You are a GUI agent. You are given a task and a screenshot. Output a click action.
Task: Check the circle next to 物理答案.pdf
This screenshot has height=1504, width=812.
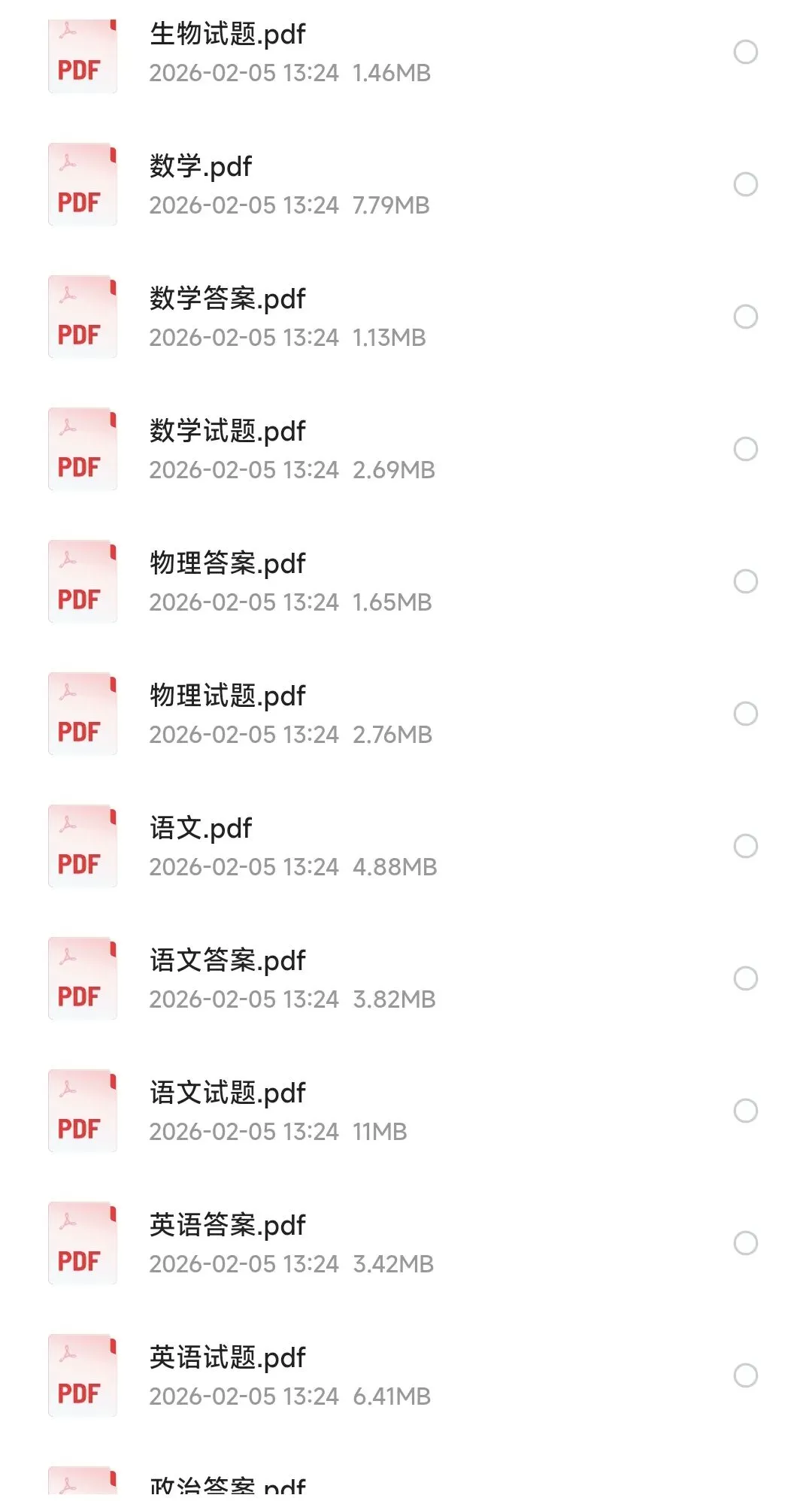click(x=745, y=581)
